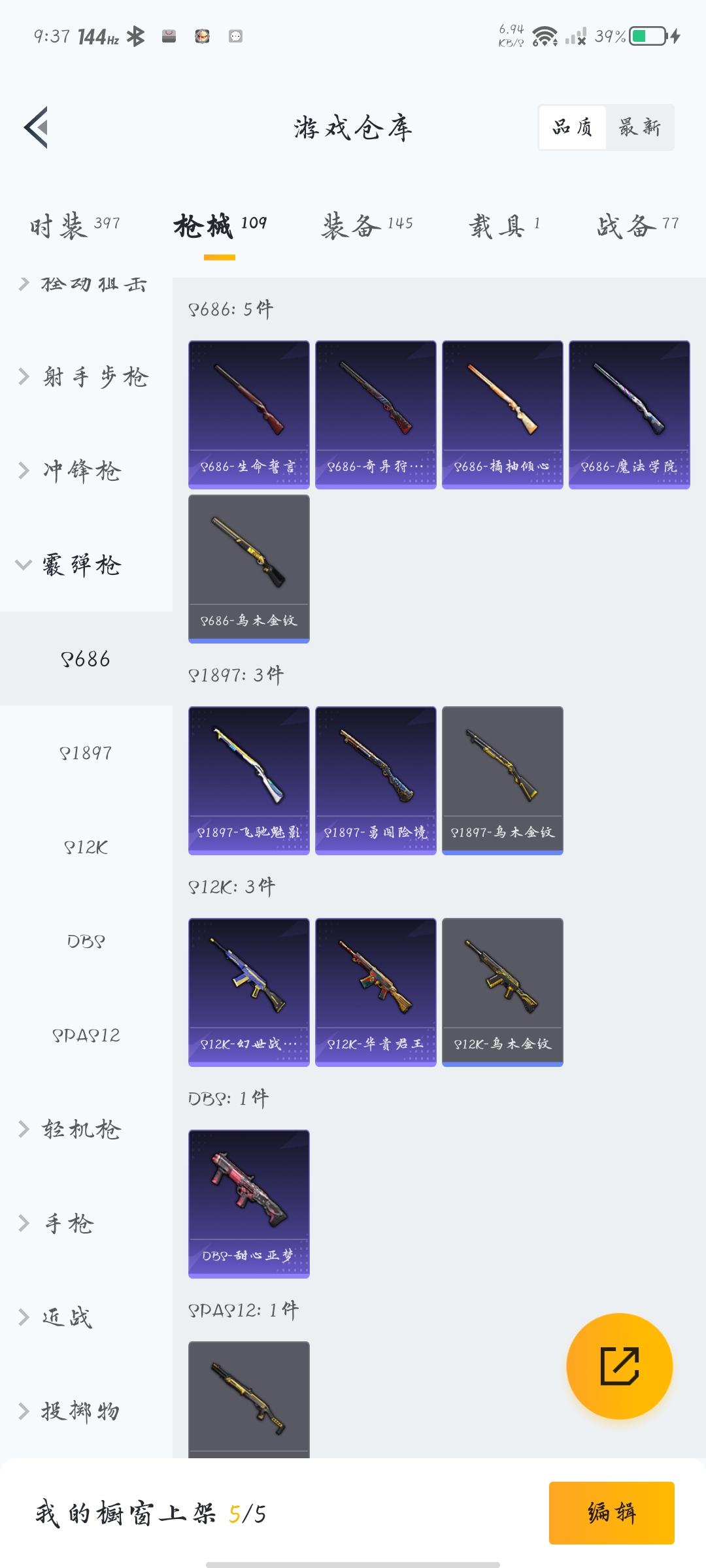Sort inventory by 最新
706x1568 pixels.
639,127
